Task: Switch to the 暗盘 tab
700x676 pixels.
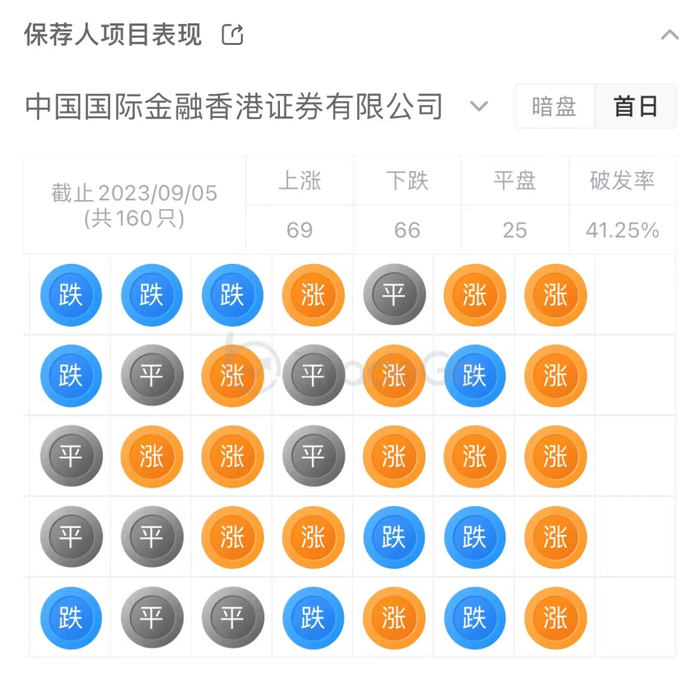Action: [x=554, y=106]
